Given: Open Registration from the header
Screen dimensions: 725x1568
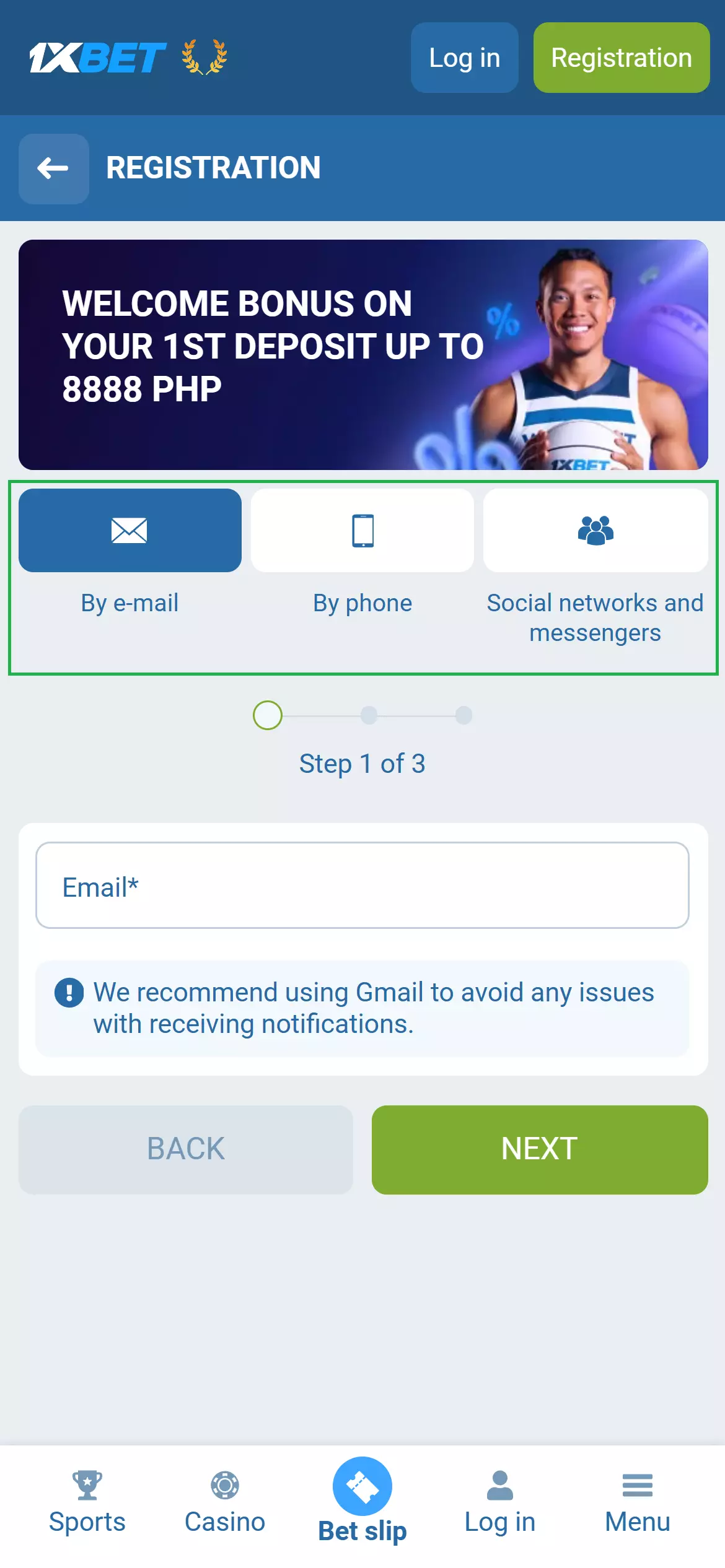Looking at the screenshot, I should click(621, 58).
